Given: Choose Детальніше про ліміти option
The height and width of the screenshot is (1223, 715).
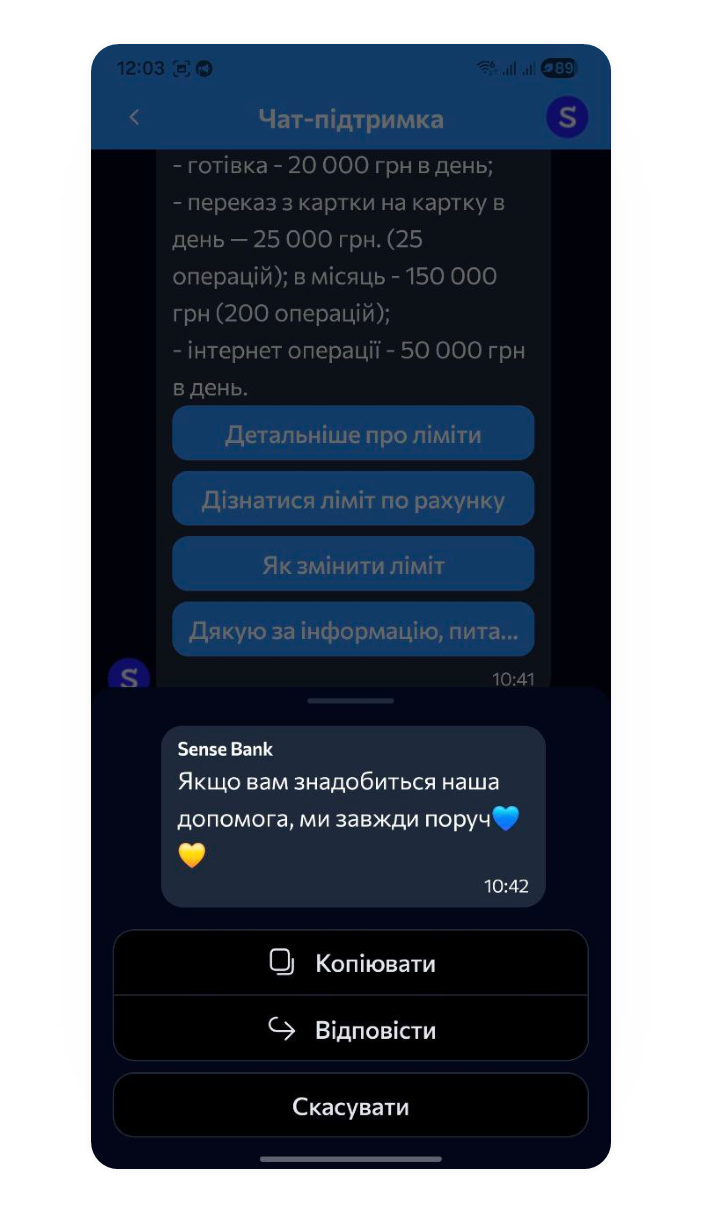Looking at the screenshot, I should pos(353,434).
